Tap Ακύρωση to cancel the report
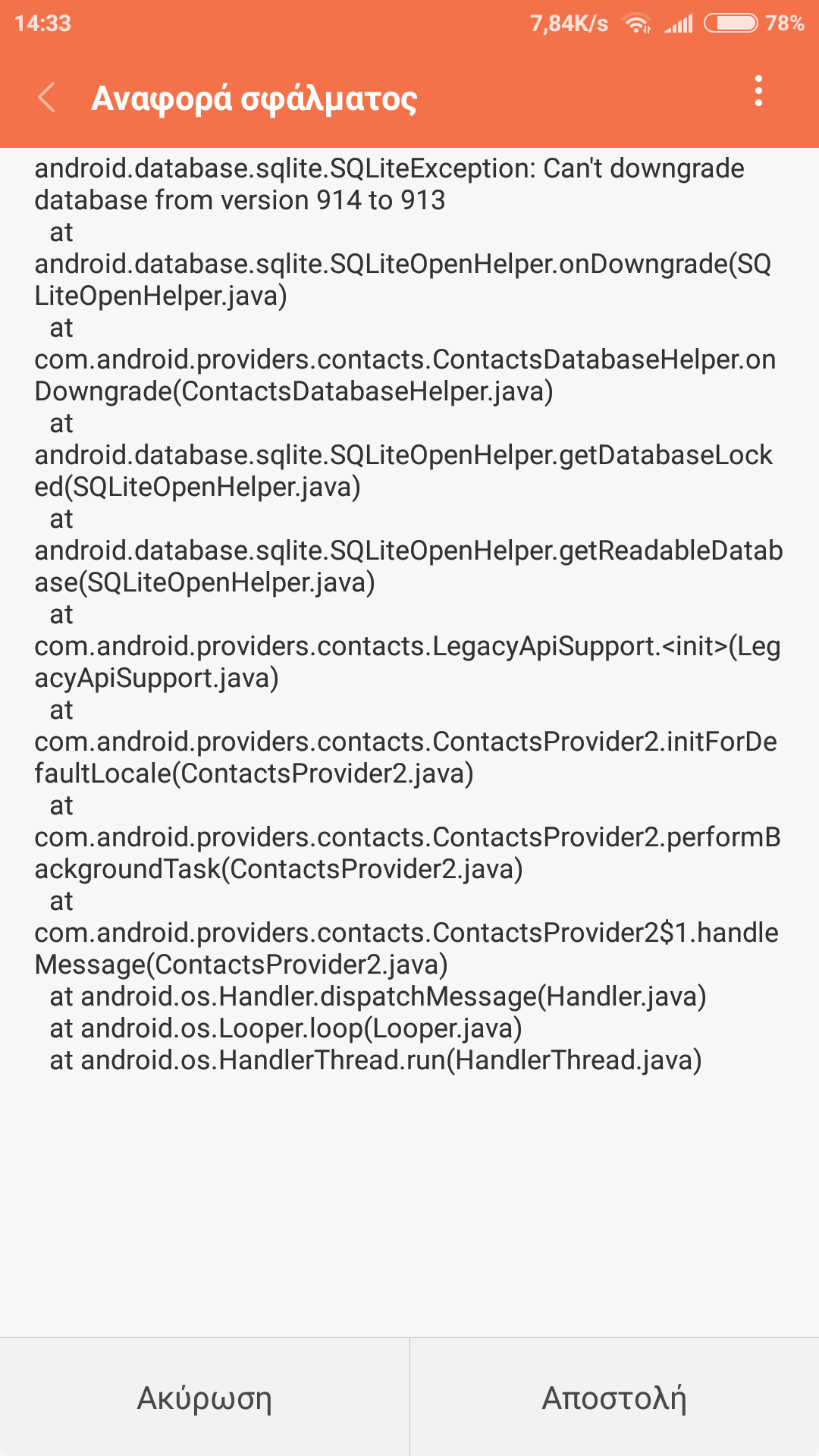819x1456 pixels. 205,1397
